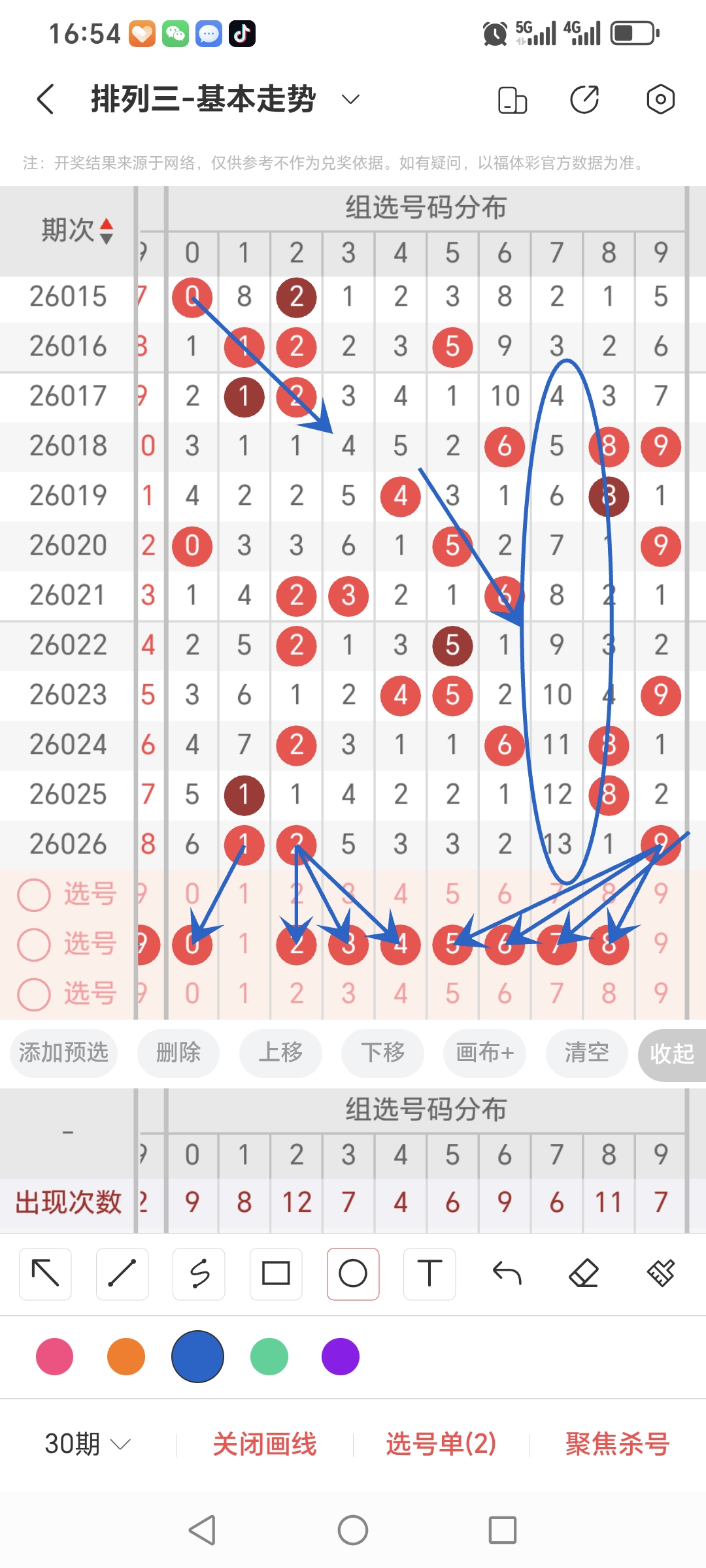Select the third 选号 radio button
The image size is (706, 1568).
tap(34, 994)
